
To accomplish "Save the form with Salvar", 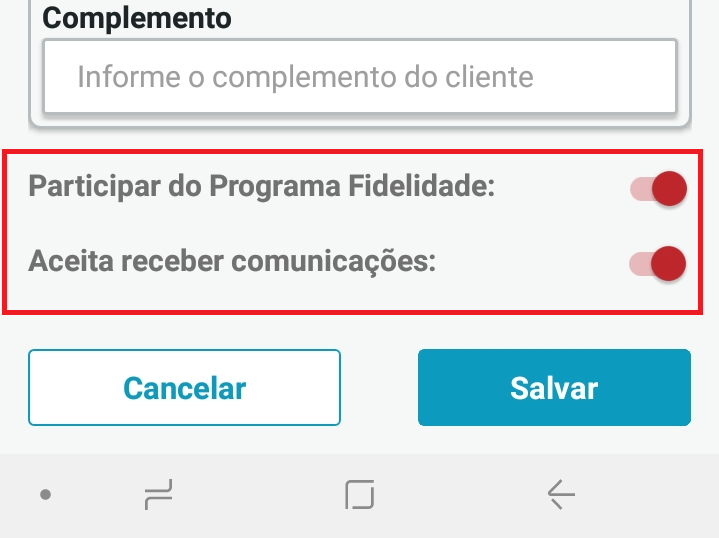I will 554,388.
